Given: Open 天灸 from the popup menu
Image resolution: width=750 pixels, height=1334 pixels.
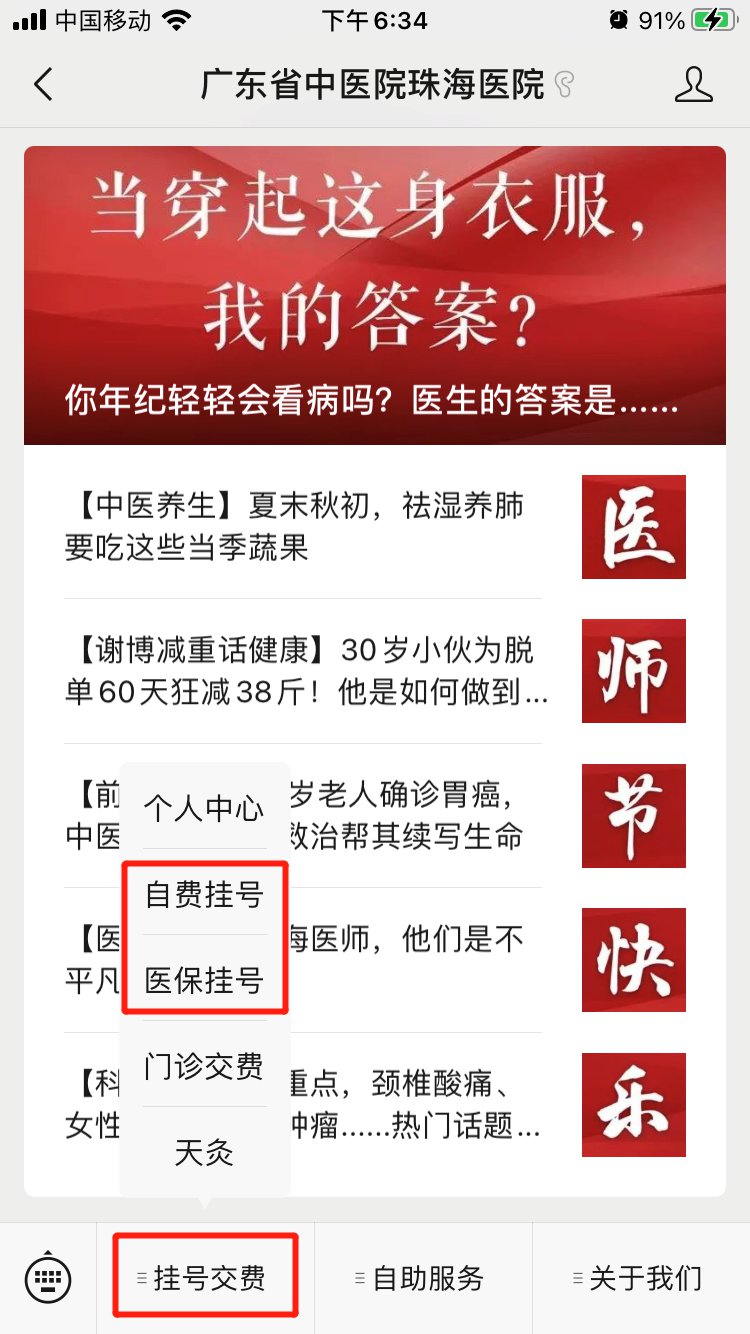Looking at the screenshot, I should tap(204, 1152).
